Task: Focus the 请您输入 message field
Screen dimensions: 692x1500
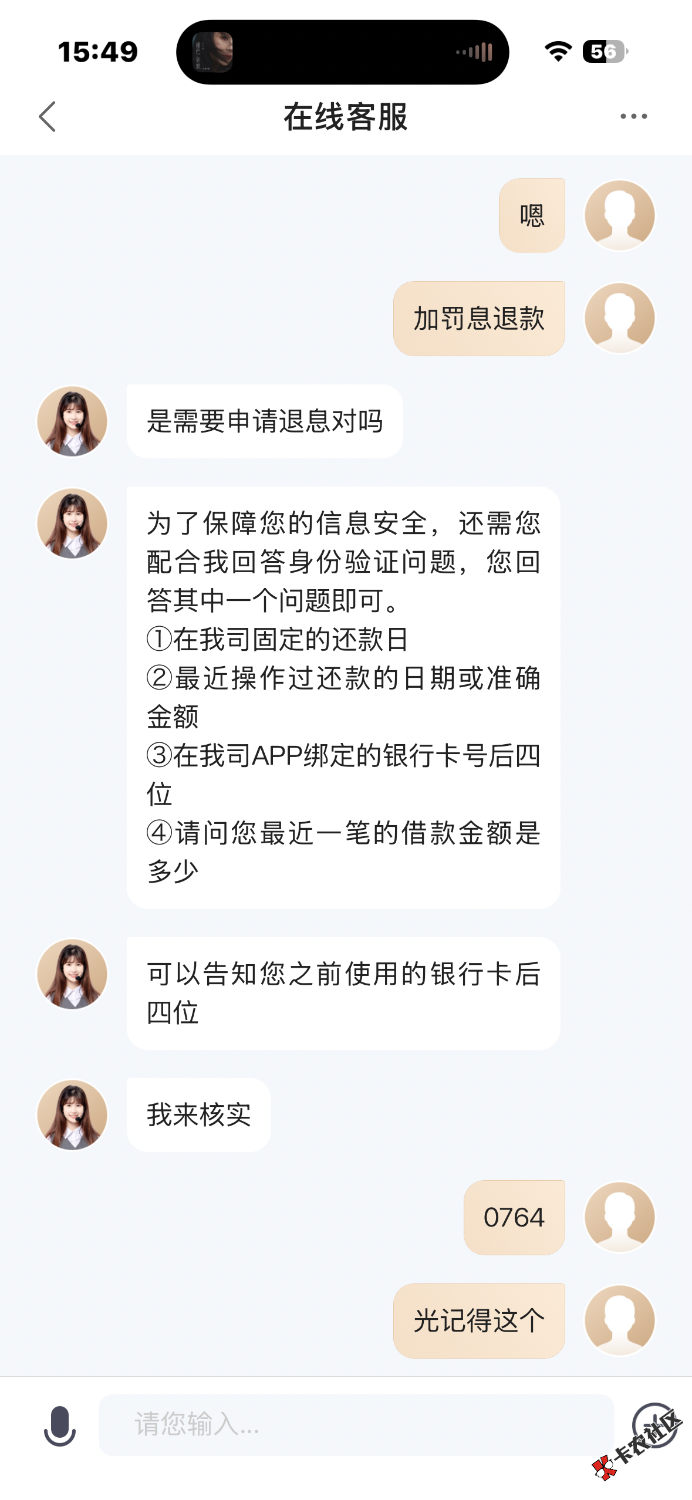Action: (x=356, y=1425)
